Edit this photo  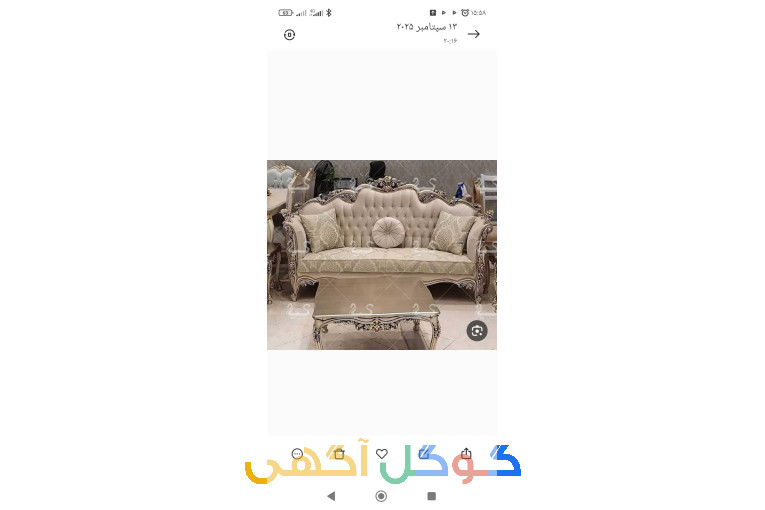point(424,454)
